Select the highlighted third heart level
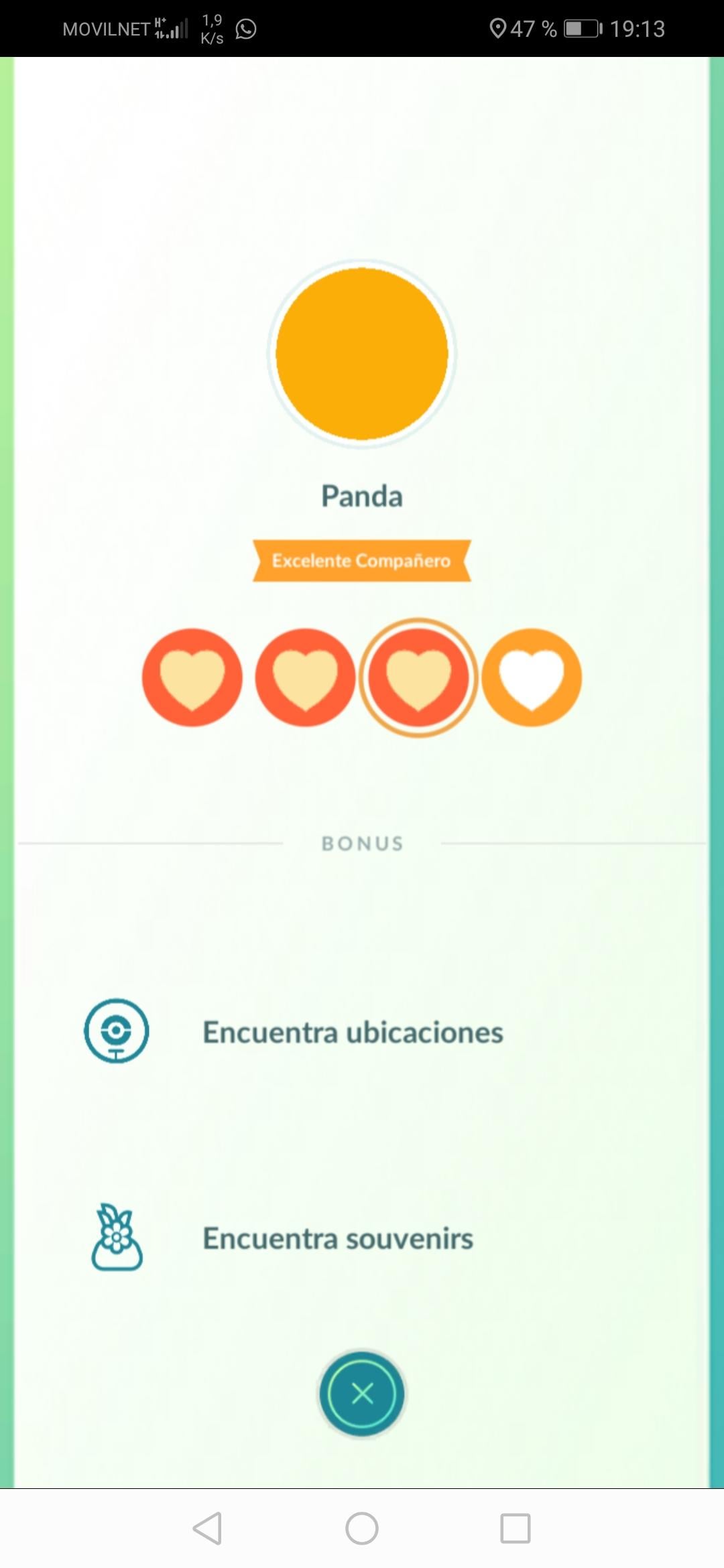This screenshot has width=724, height=1568. coord(418,677)
